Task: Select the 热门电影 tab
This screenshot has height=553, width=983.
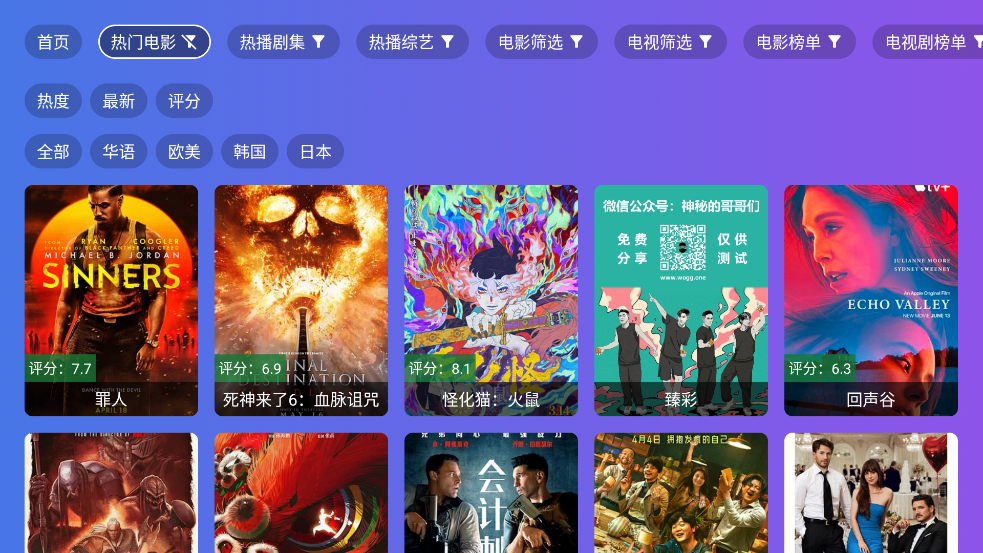Action: click(154, 42)
